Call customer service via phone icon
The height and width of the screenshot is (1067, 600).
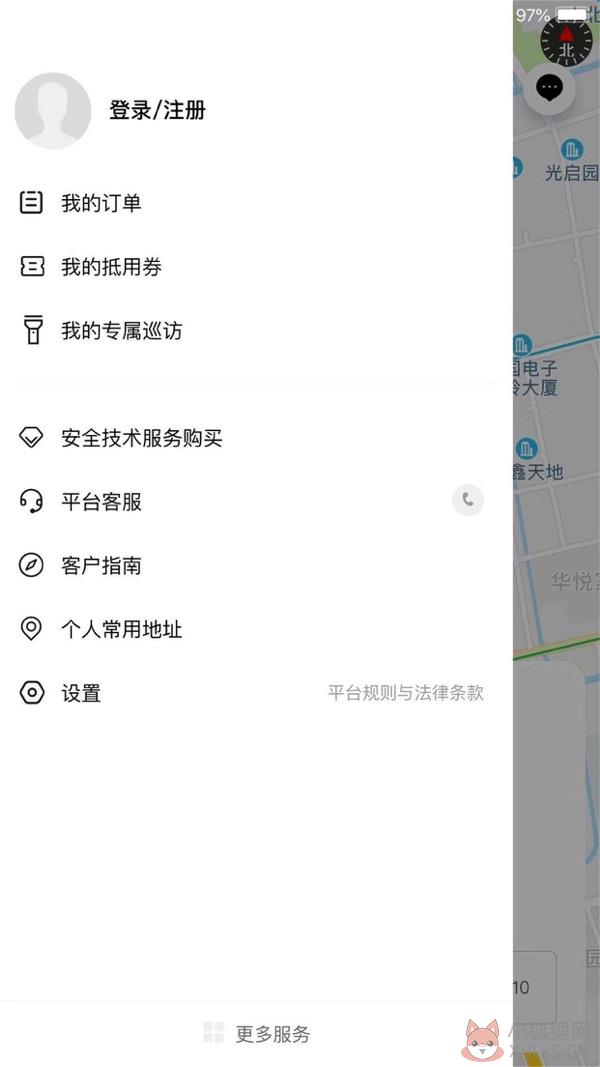pos(468,500)
